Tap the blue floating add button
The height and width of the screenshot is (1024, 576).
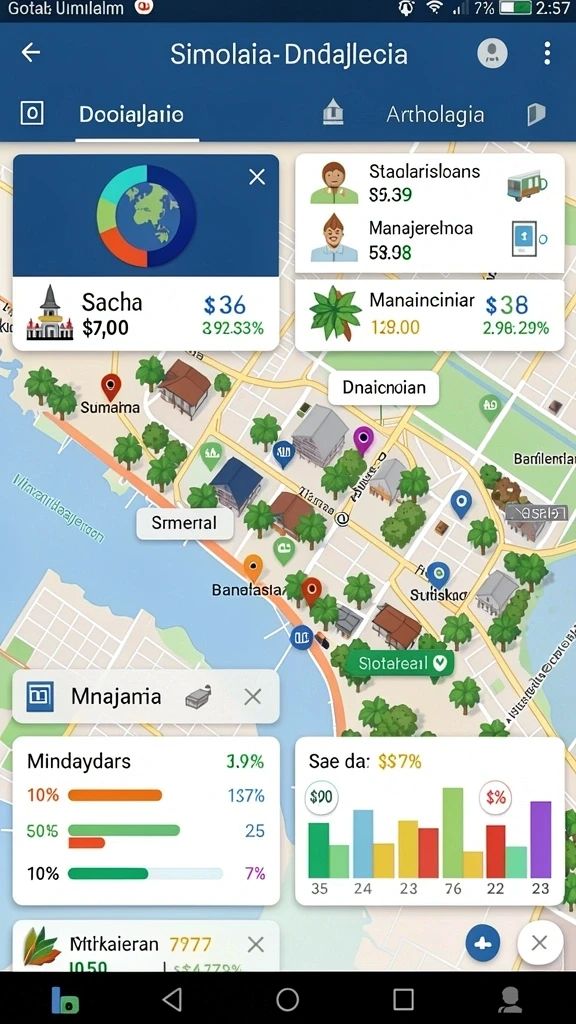[483, 942]
